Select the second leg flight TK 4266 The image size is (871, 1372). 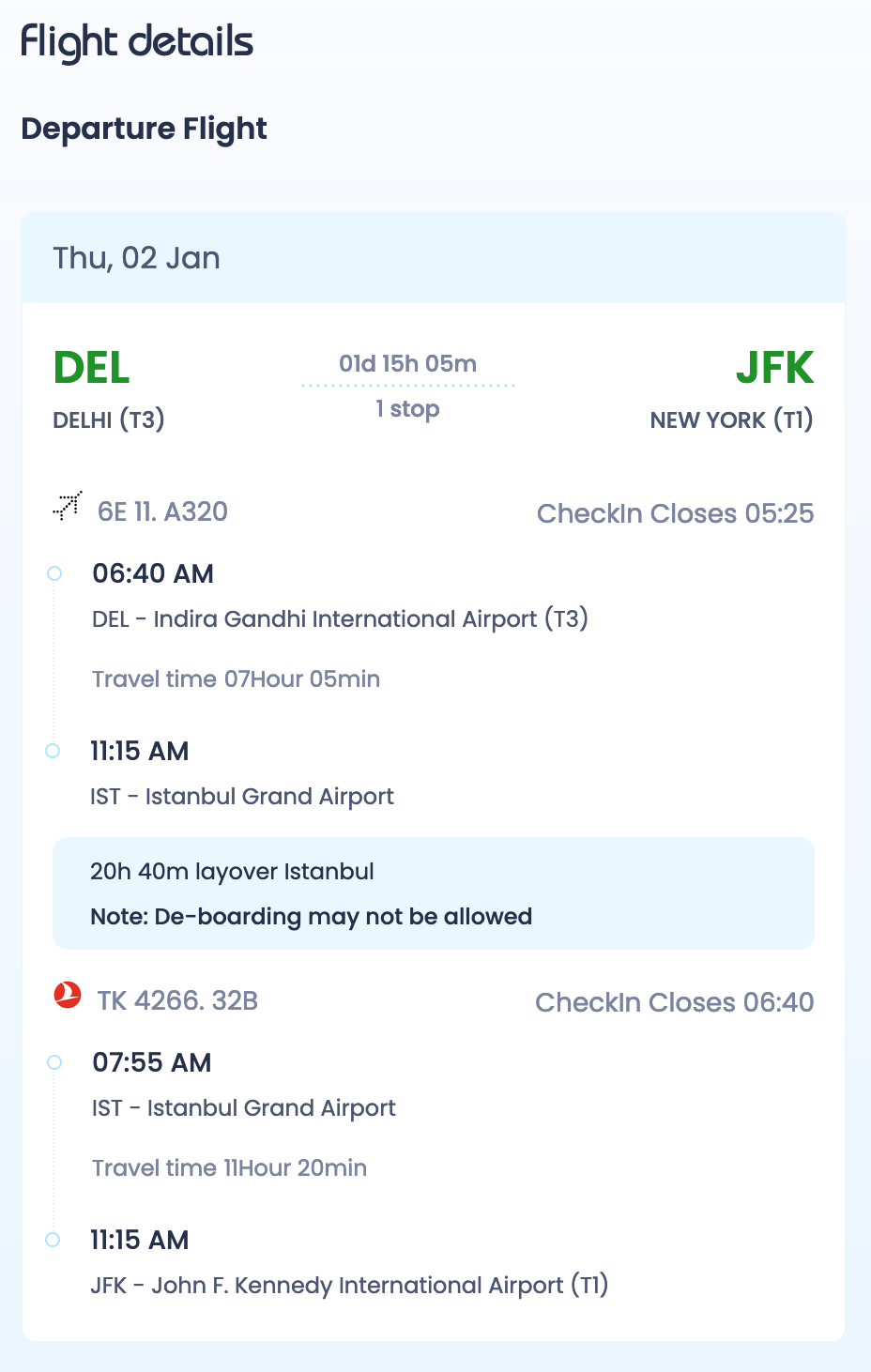pos(176,1000)
